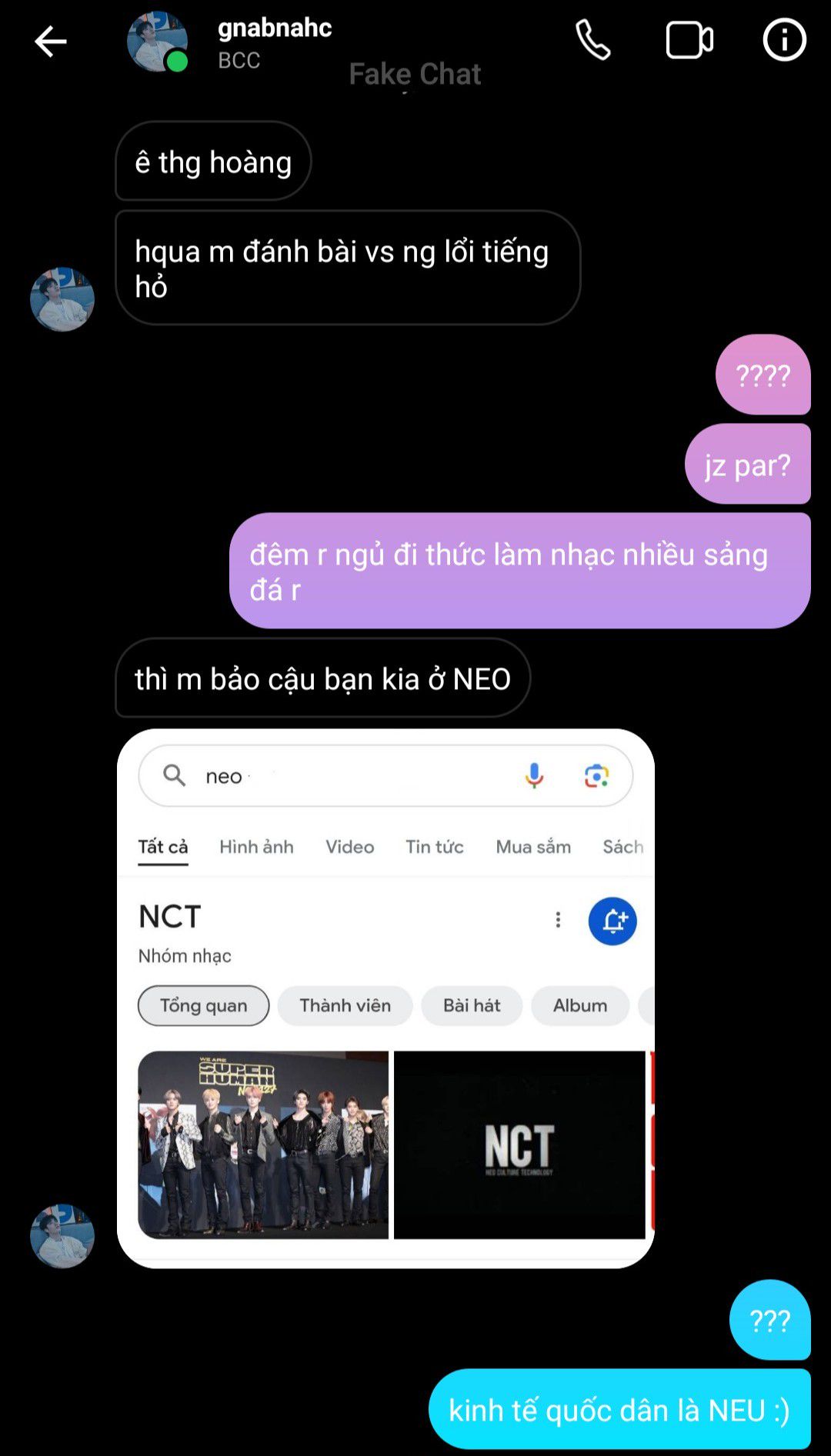The height and width of the screenshot is (1456, 831).
Task: Go back to the chat list
Action: 51,42
